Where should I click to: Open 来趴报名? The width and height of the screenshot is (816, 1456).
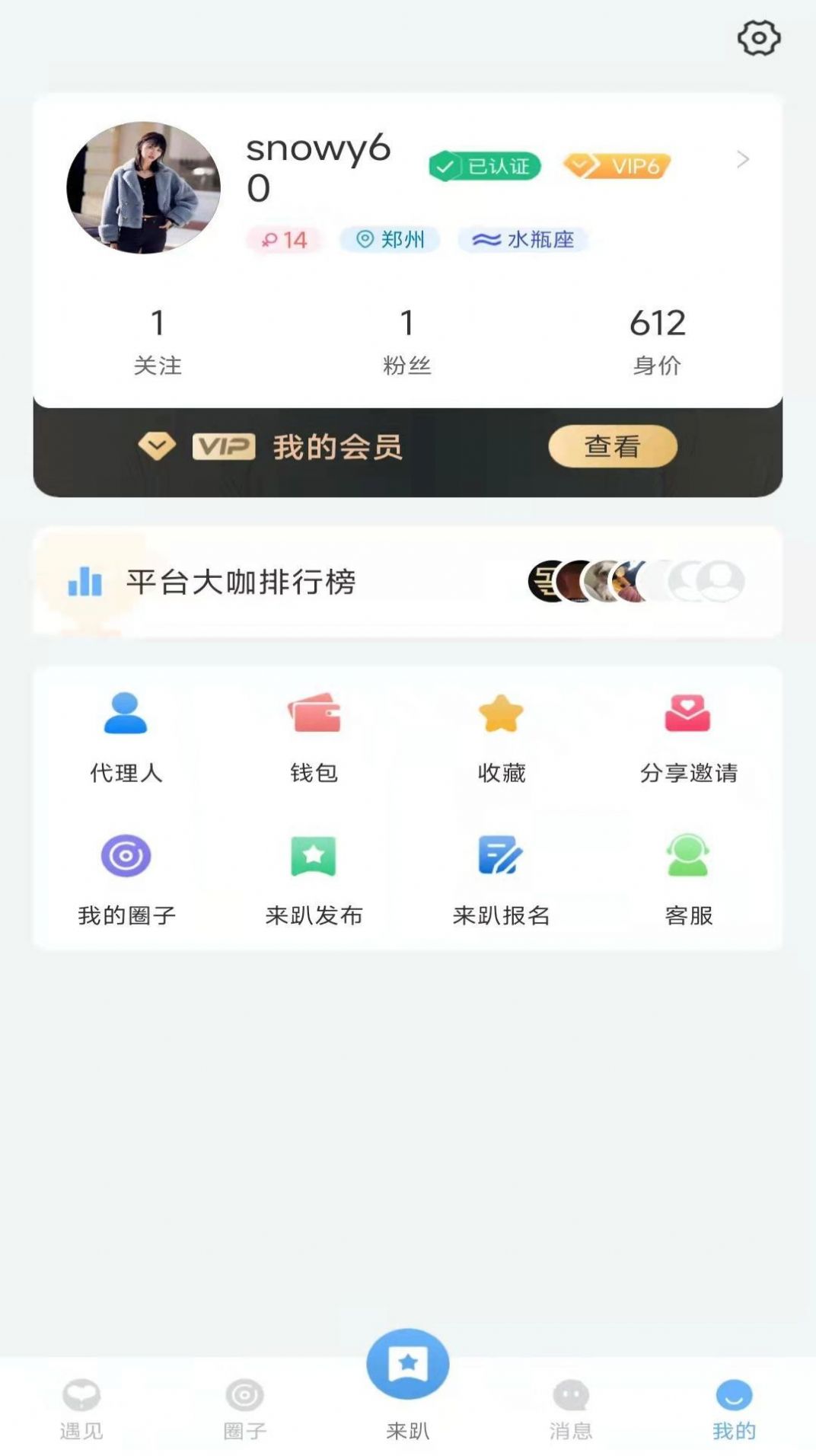point(501,879)
